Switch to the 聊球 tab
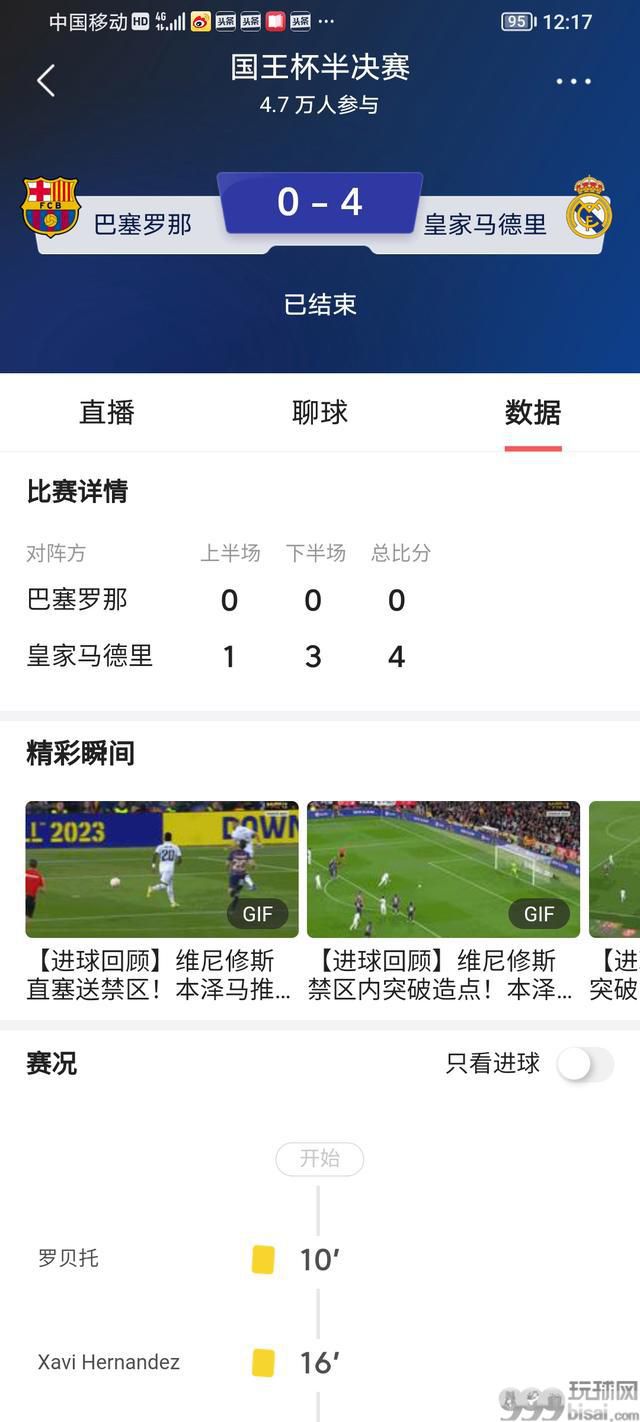The image size is (640, 1422). 320,412
